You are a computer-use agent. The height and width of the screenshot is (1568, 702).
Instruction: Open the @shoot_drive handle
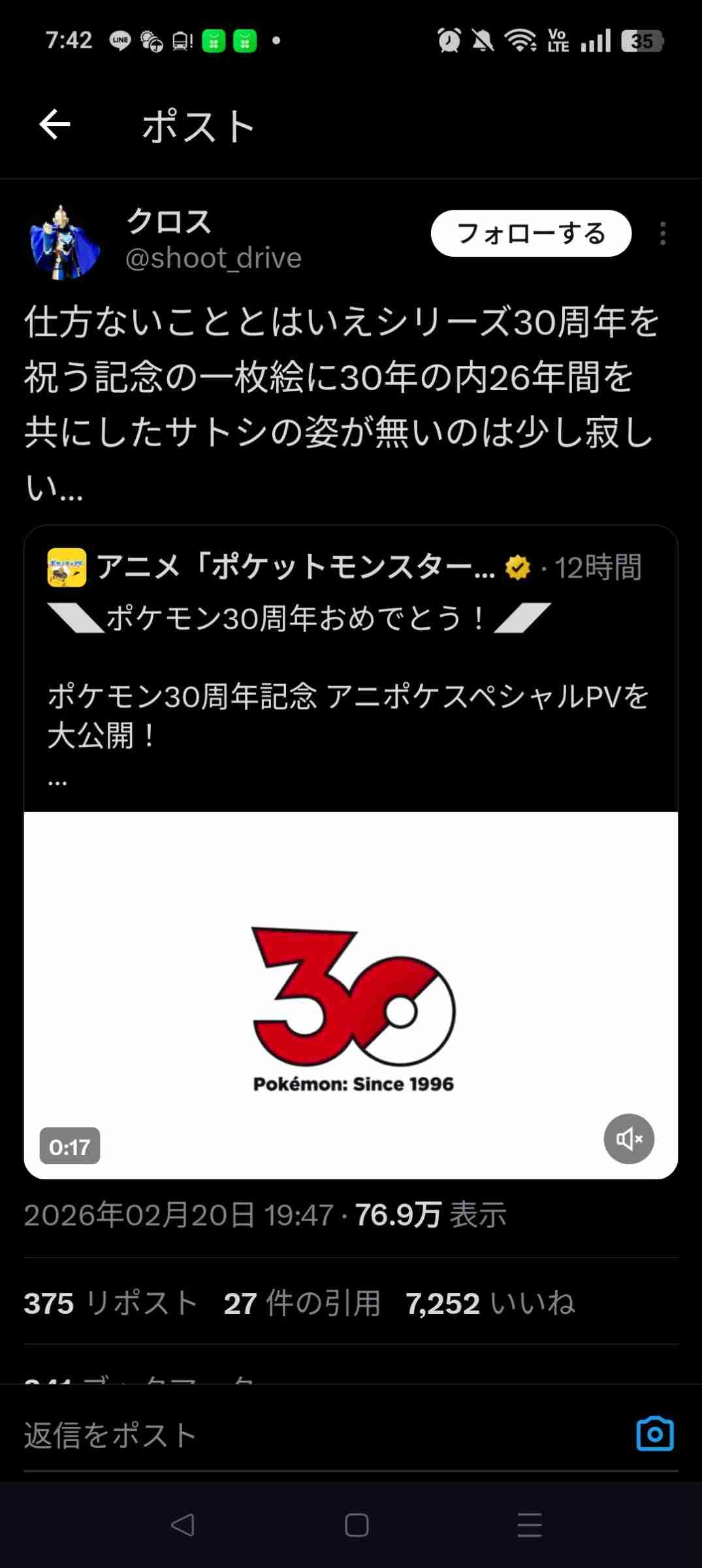click(x=214, y=259)
